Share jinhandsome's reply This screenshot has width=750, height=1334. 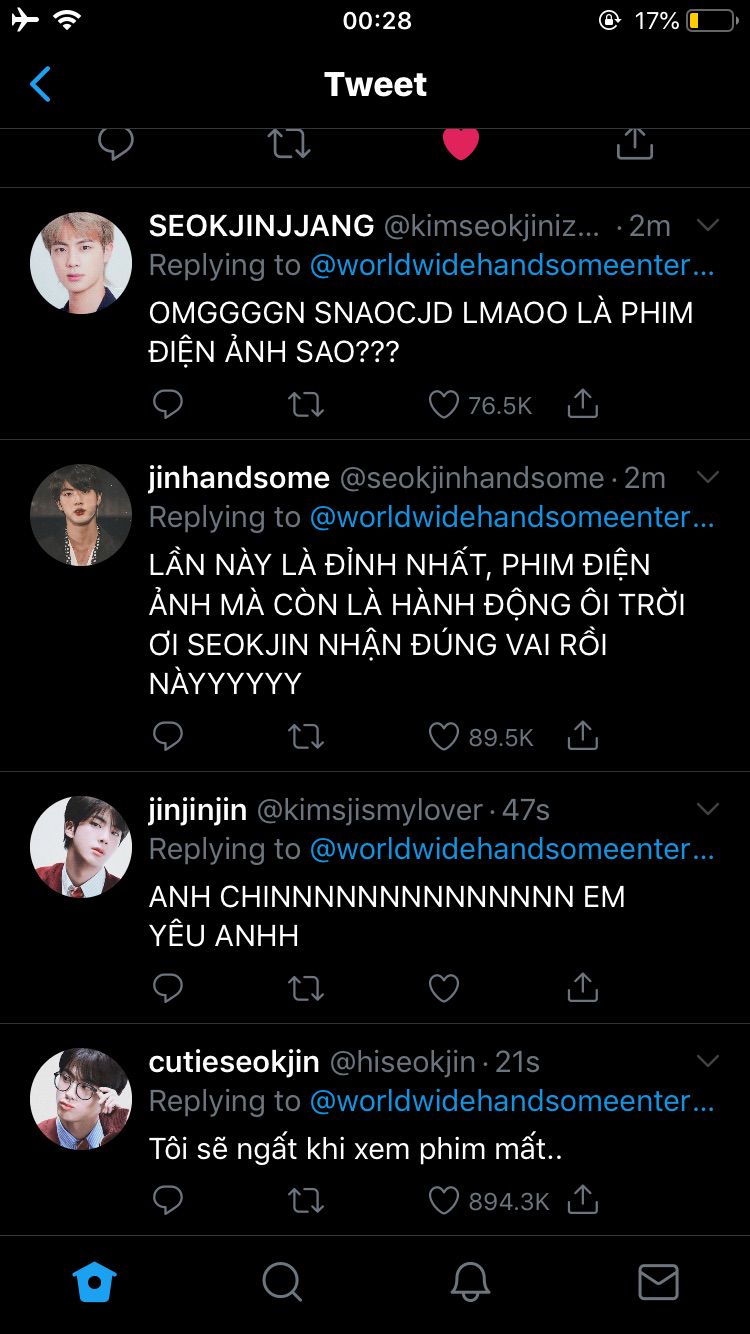[582, 737]
